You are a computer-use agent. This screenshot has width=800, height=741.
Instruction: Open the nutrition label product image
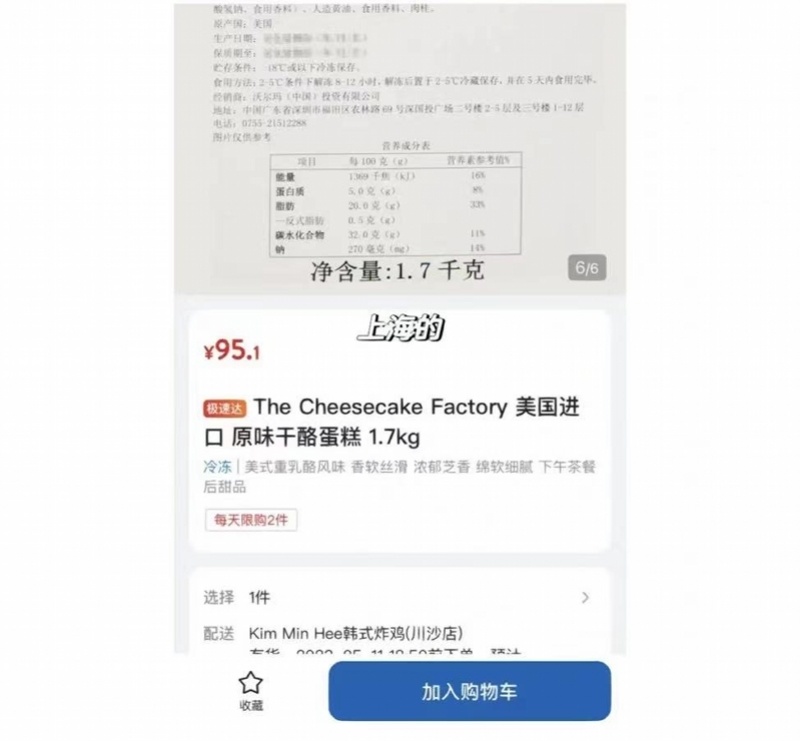pos(399,148)
